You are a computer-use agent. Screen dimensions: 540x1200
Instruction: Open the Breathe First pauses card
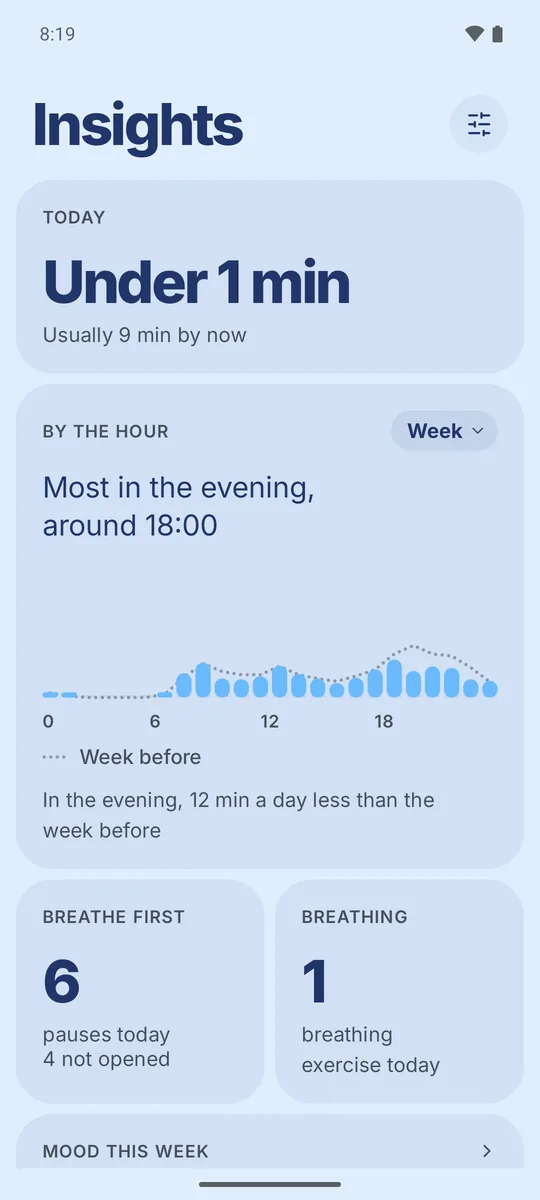click(140, 992)
